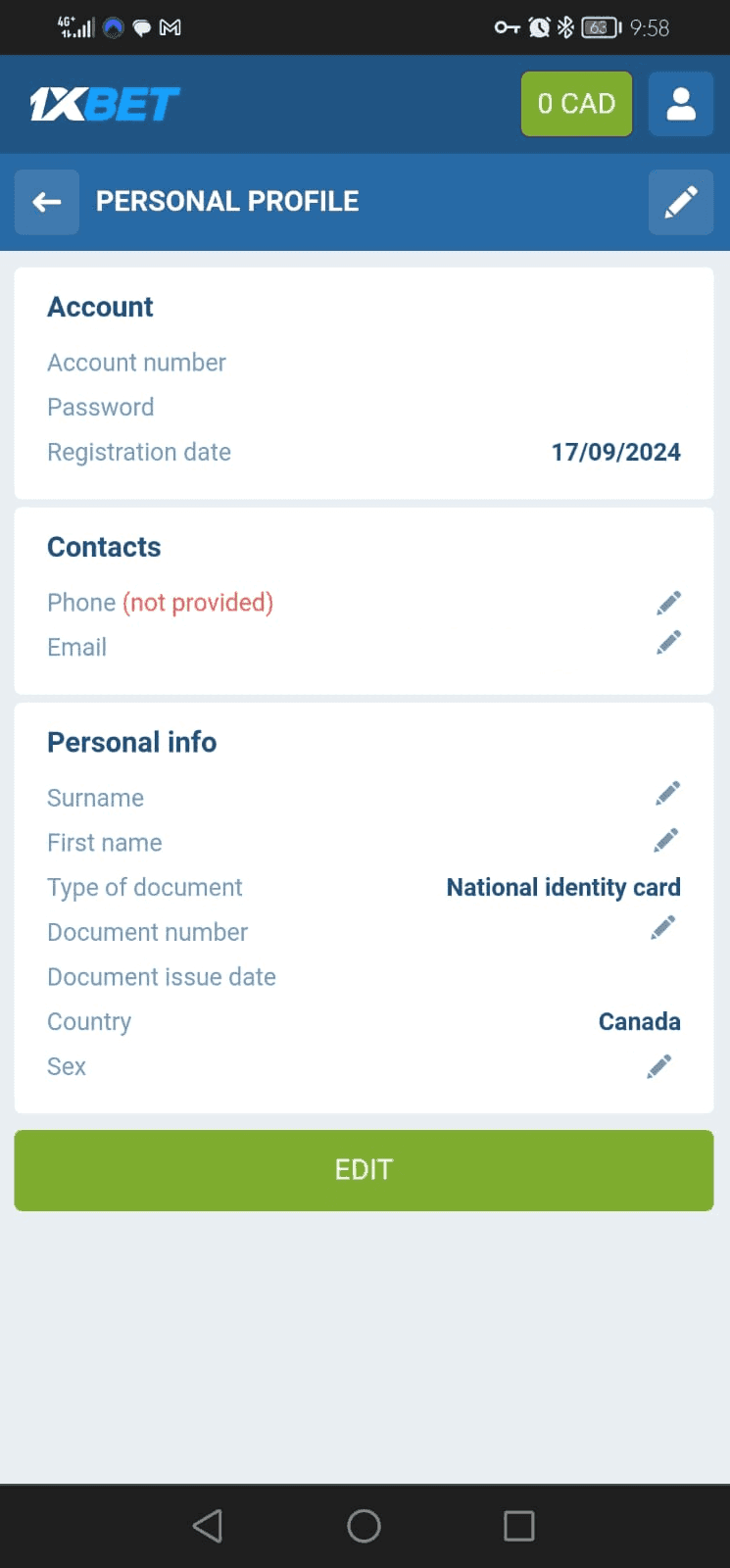Go back with the arrow in the header

(x=46, y=201)
